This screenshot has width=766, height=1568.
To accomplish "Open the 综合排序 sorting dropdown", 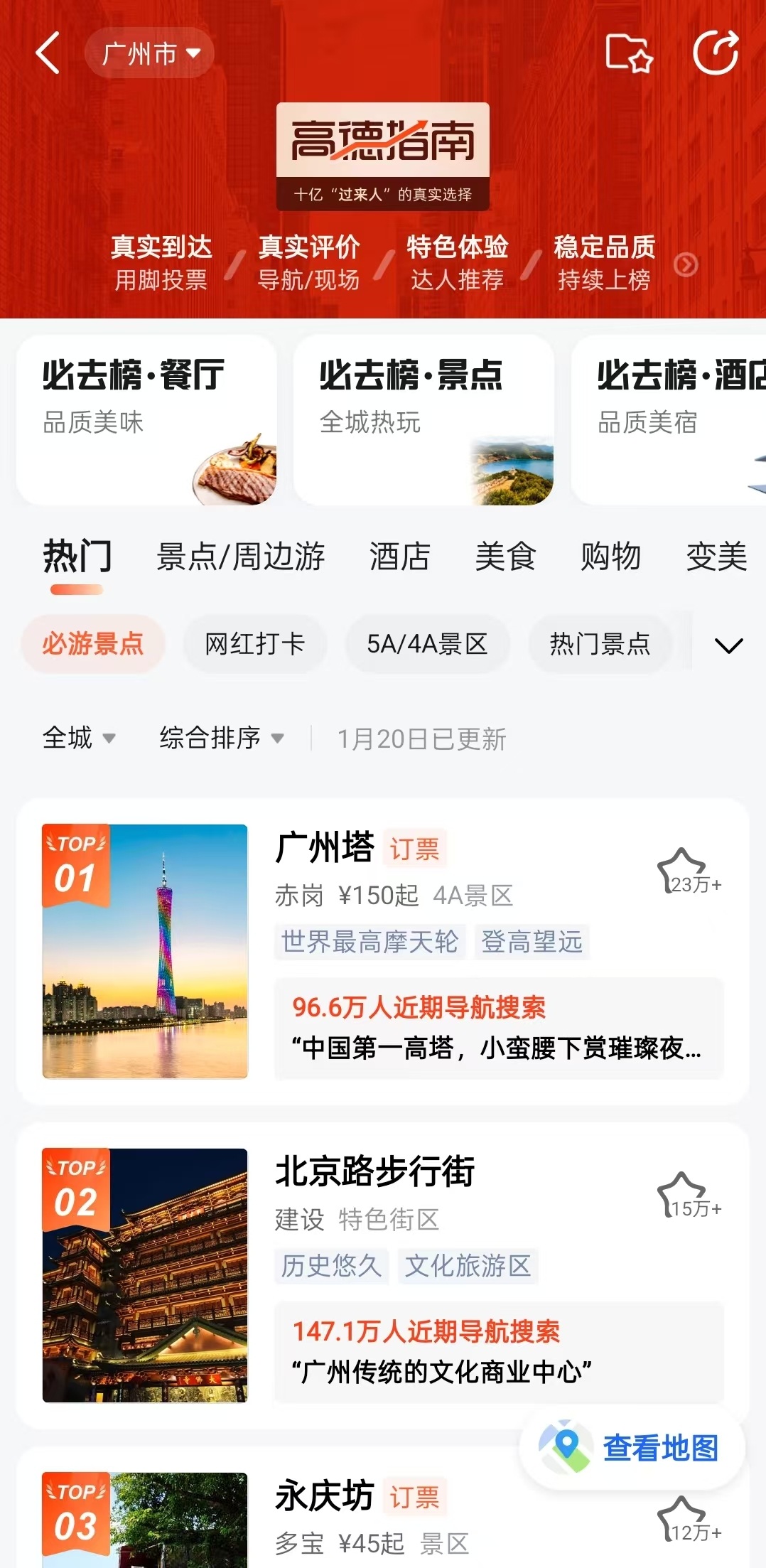I will coord(222,738).
